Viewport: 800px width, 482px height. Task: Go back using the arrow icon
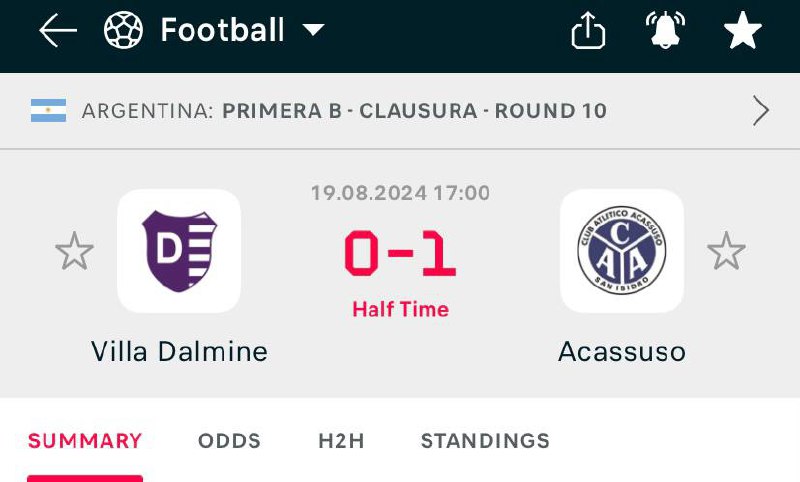point(57,31)
